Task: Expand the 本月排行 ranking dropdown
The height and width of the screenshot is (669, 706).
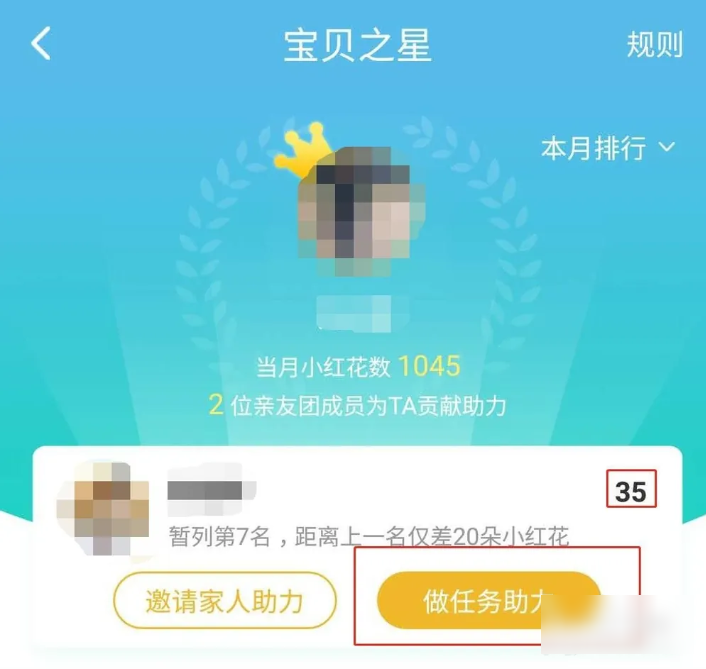Action: click(x=608, y=149)
